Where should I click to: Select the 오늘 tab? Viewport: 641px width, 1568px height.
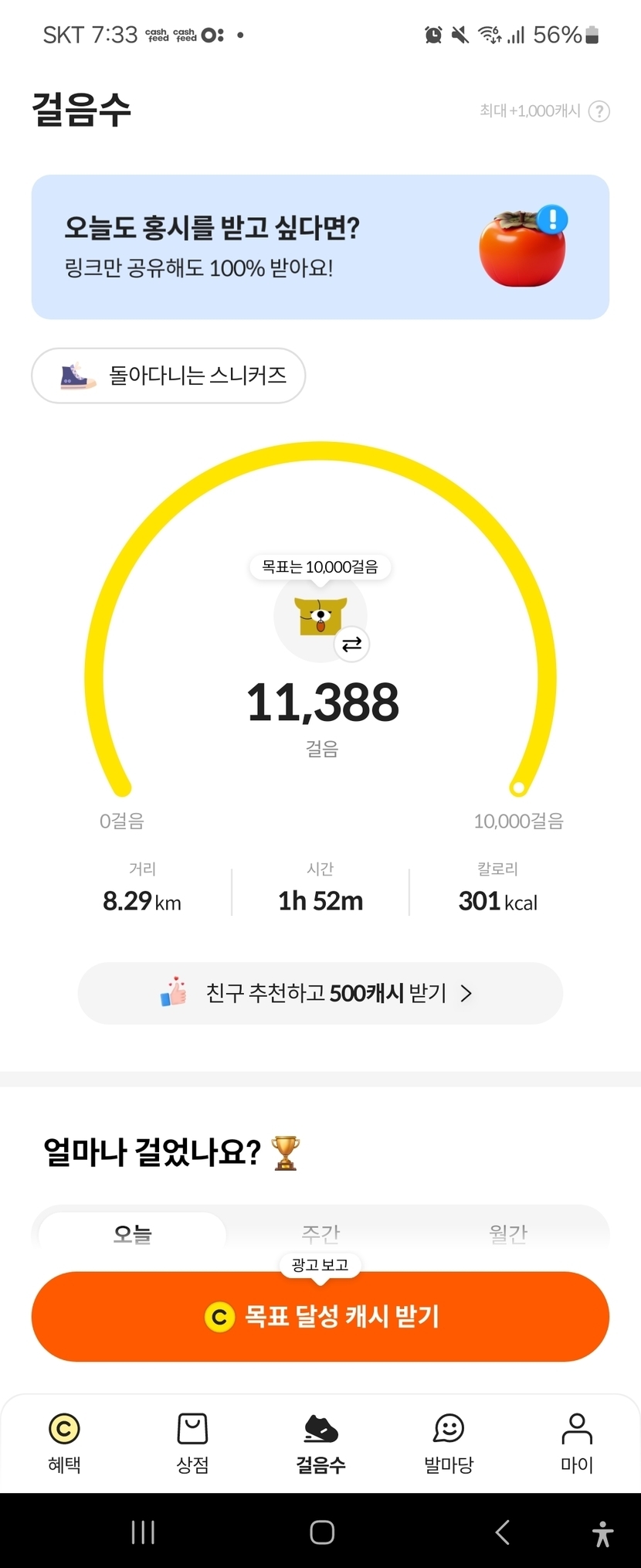(x=132, y=1233)
